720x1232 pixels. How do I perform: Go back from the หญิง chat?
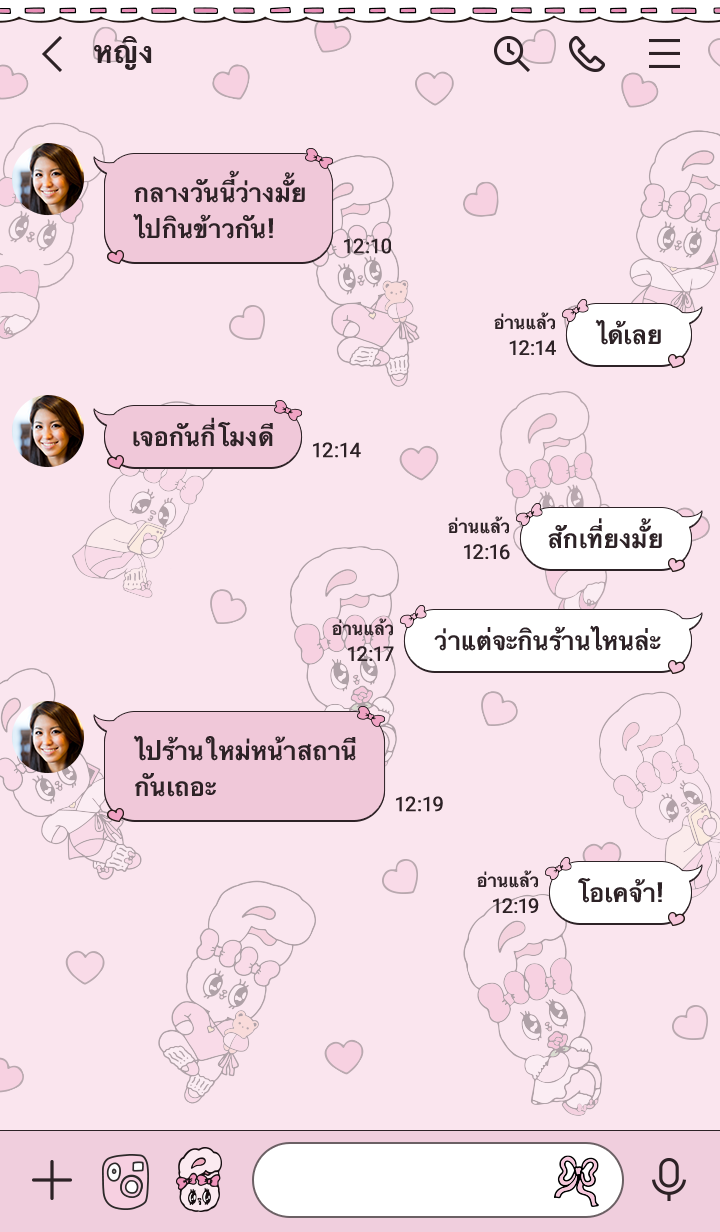click(x=52, y=54)
